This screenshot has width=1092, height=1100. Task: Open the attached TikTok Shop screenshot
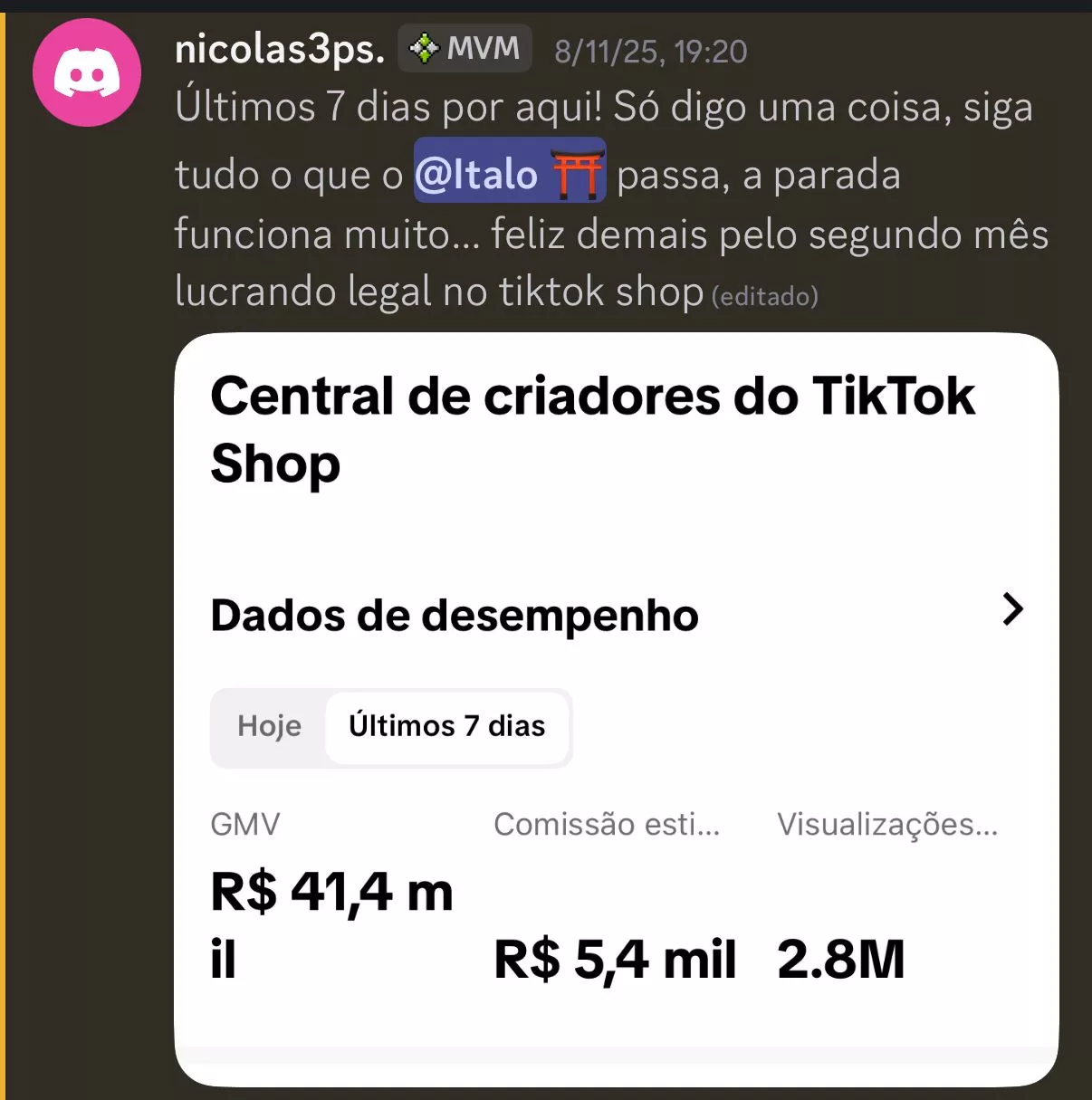[x=616, y=709]
